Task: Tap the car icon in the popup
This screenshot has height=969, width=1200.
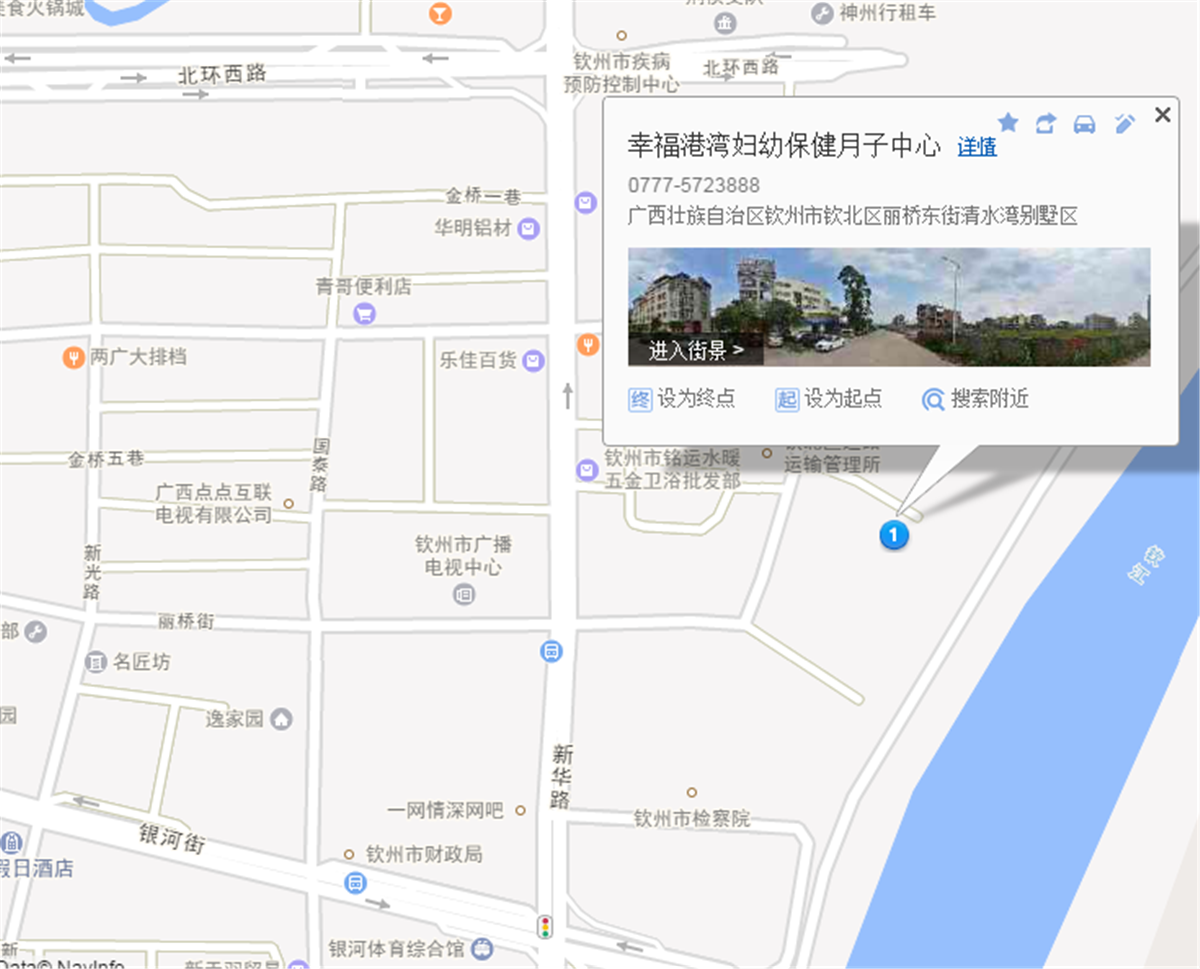Action: coord(1084,124)
